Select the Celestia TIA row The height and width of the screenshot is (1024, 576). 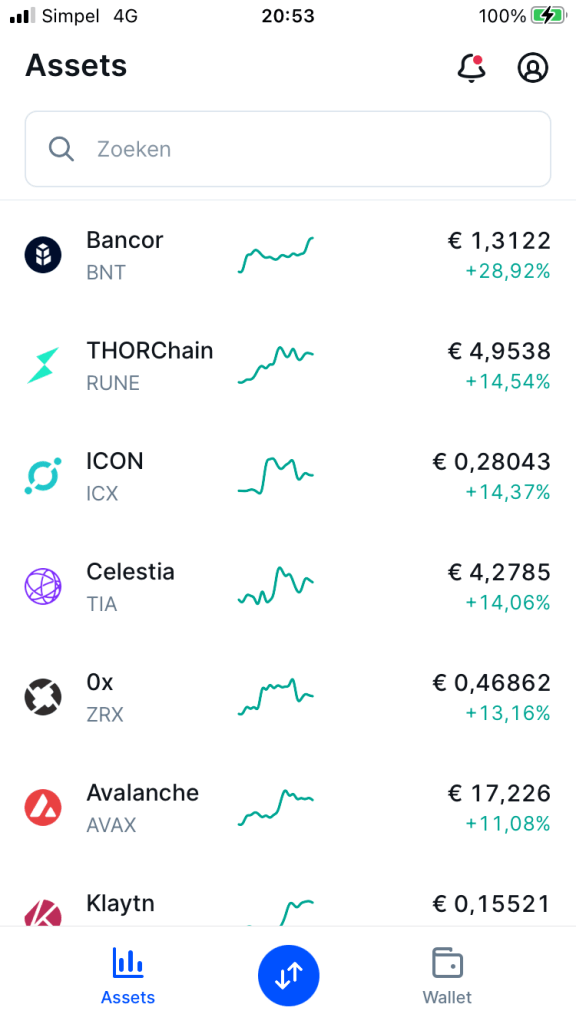(288, 586)
